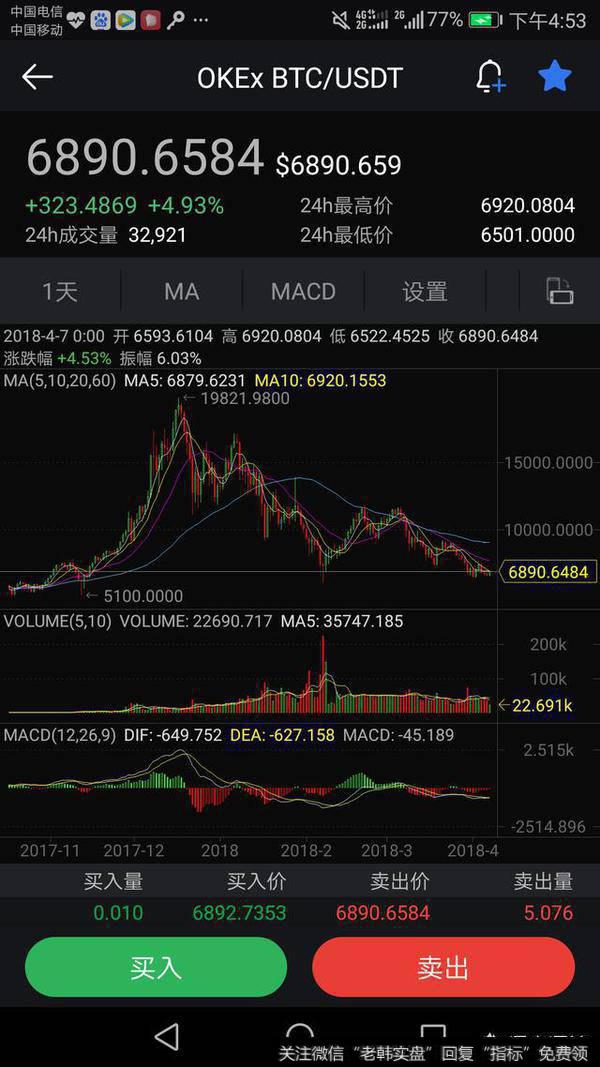Open chart 设置 settings

pos(425,292)
